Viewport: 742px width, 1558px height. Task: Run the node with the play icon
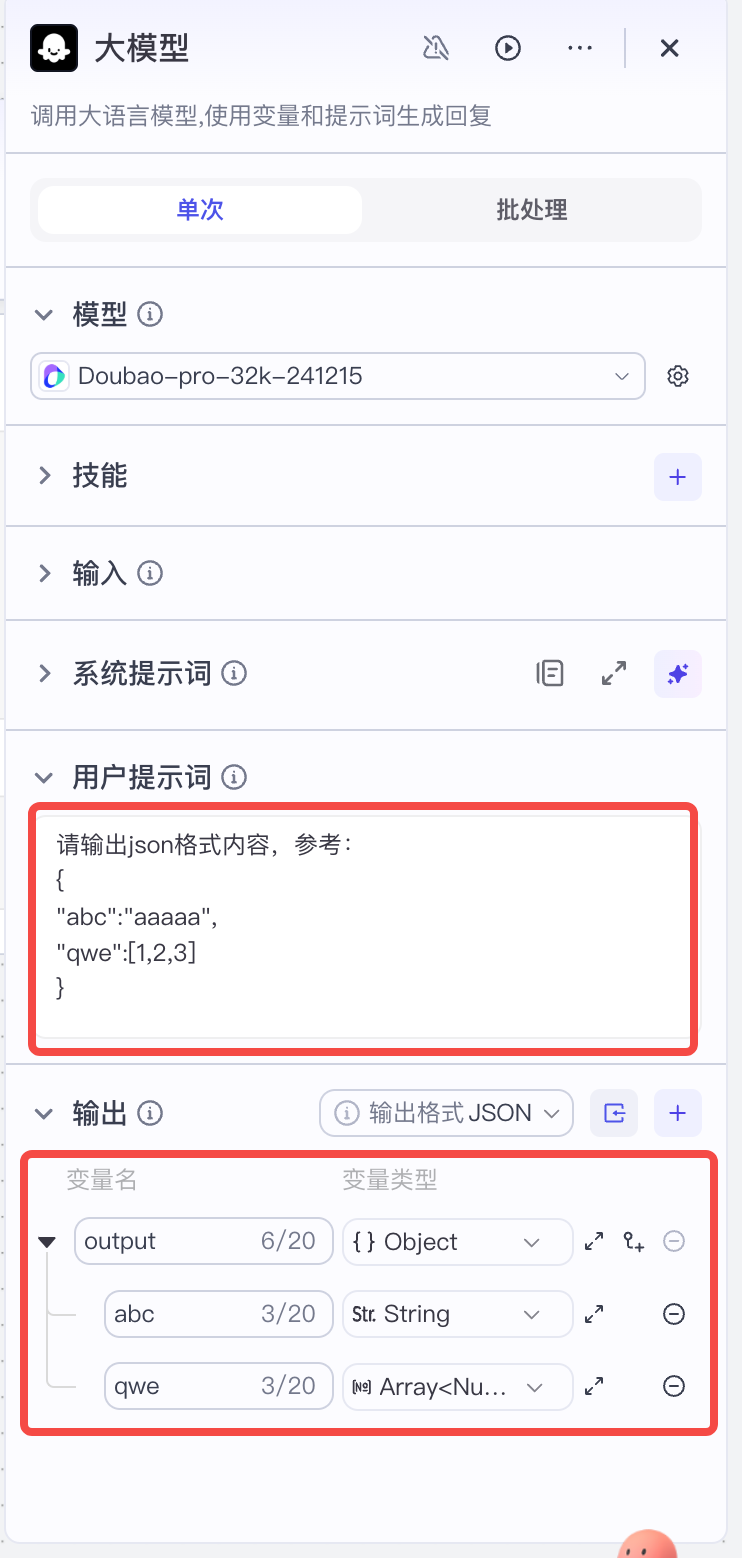tap(508, 48)
